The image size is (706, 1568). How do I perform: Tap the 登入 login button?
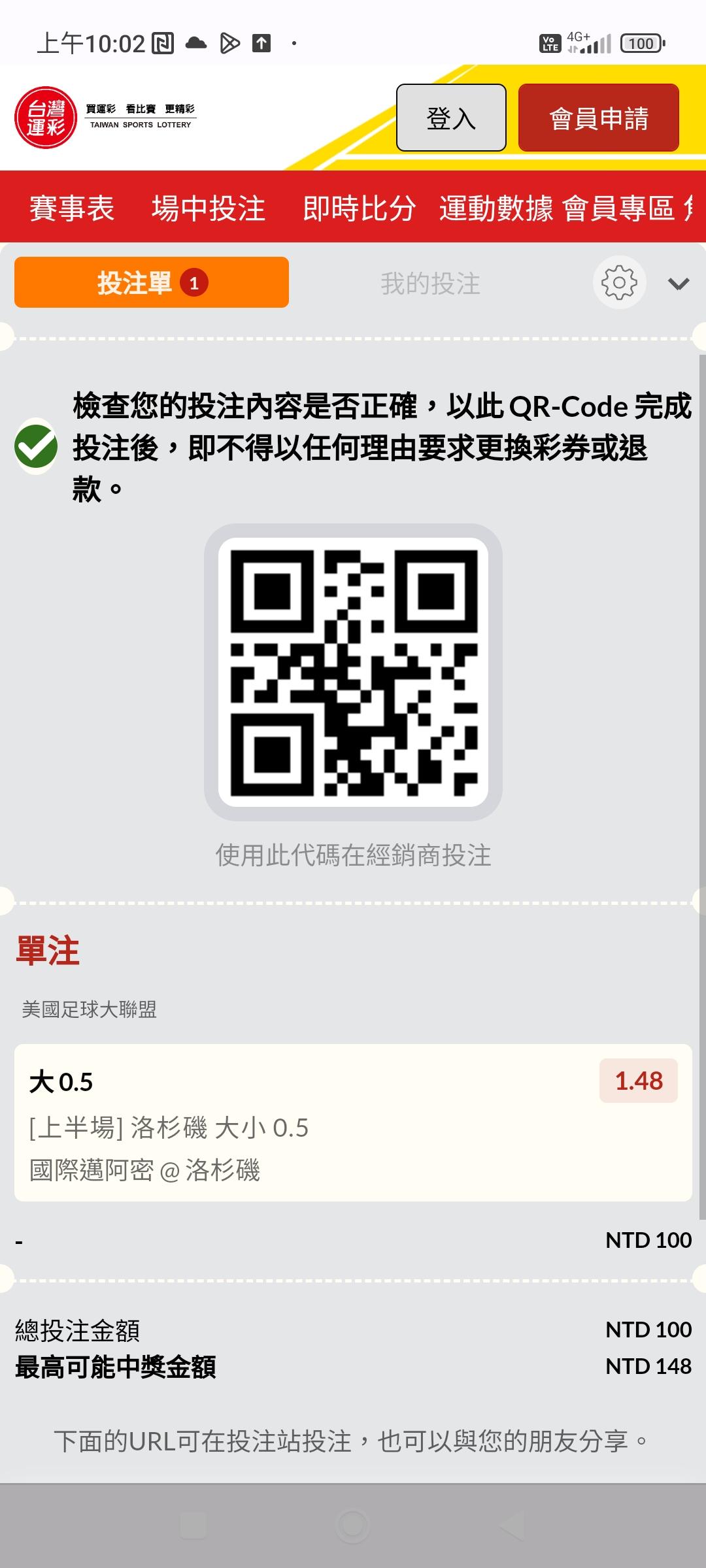click(451, 118)
